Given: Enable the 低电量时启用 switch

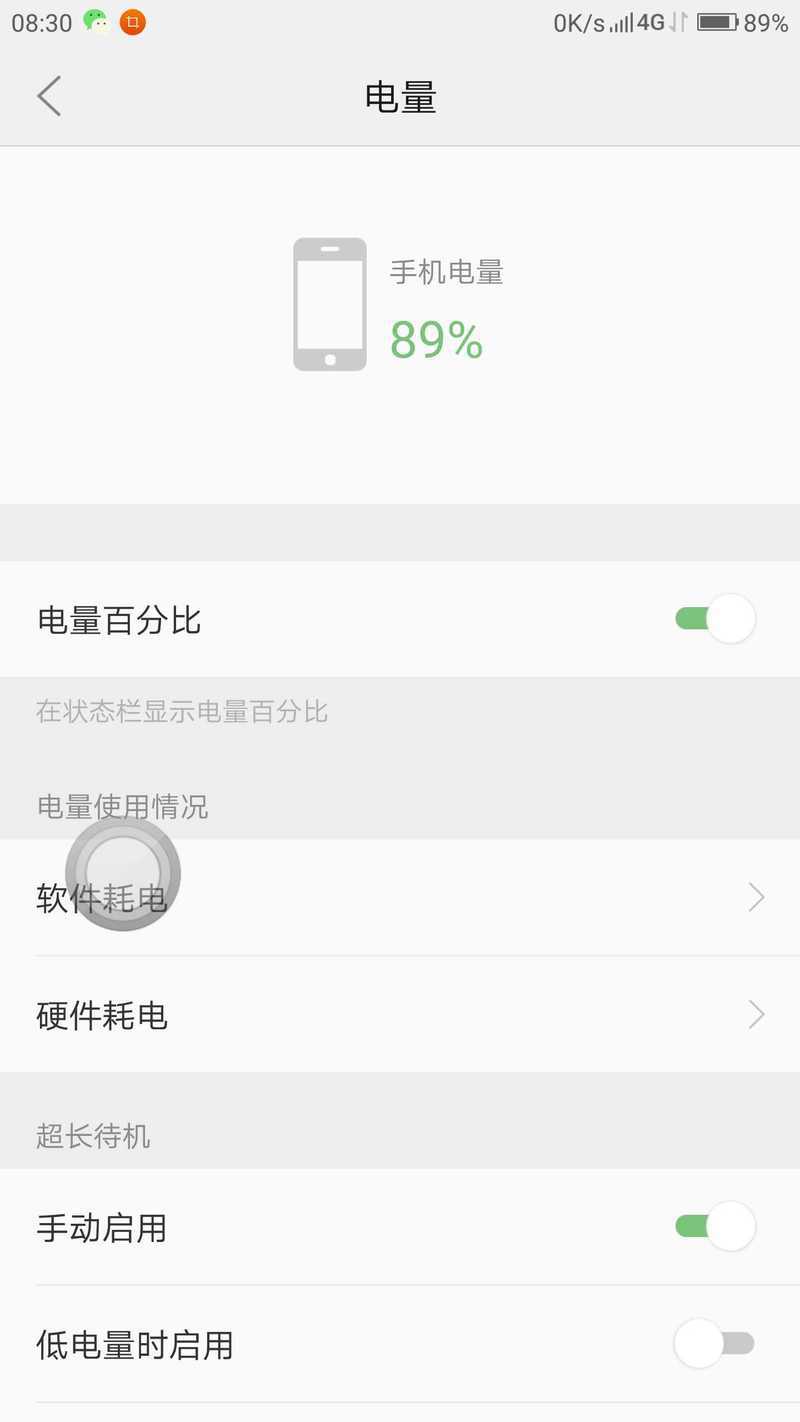Looking at the screenshot, I should click(715, 1343).
